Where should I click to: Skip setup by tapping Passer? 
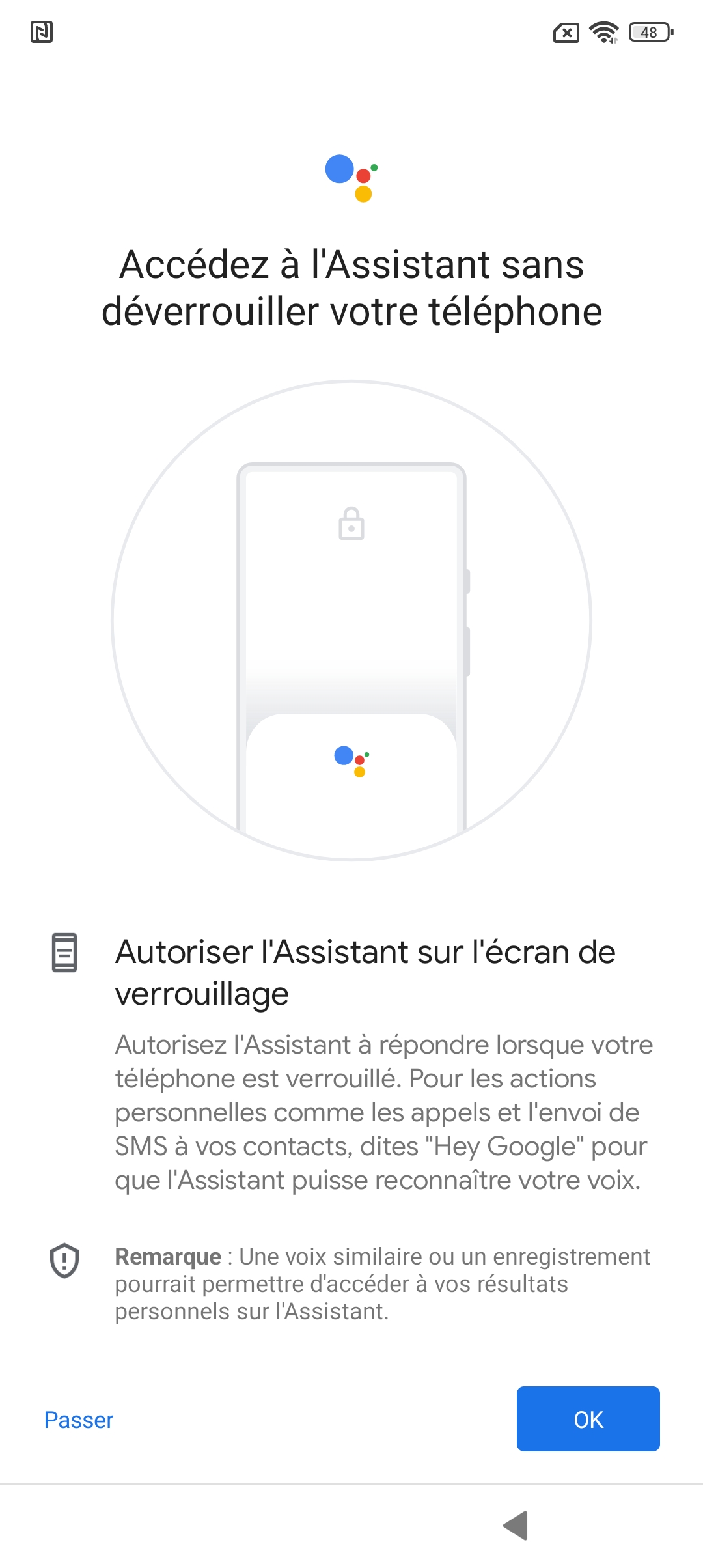tap(79, 1420)
